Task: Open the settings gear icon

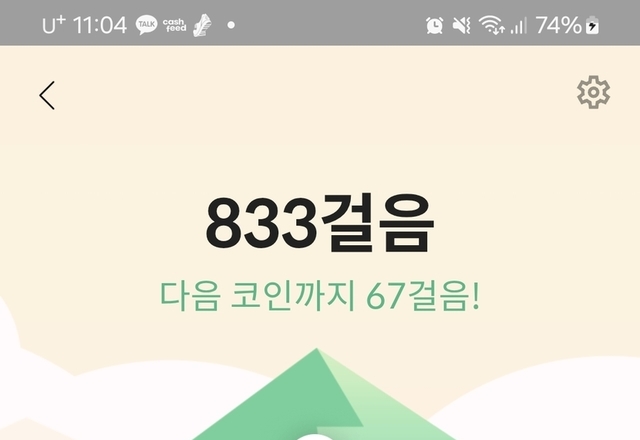Action: click(x=593, y=93)
